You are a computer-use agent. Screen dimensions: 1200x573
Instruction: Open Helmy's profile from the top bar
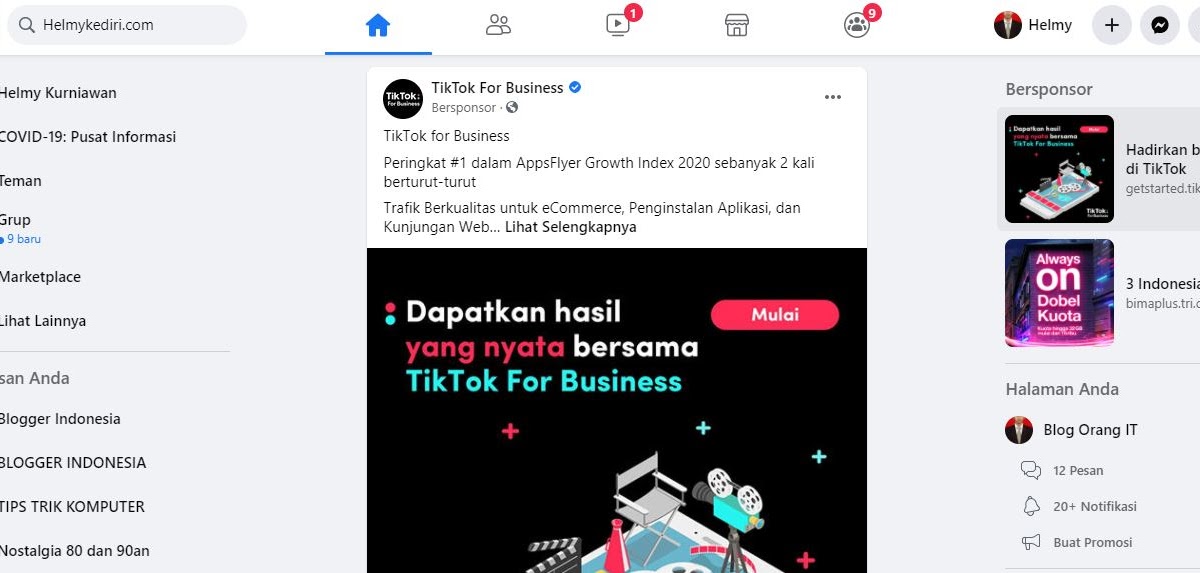coord(1033,25)
